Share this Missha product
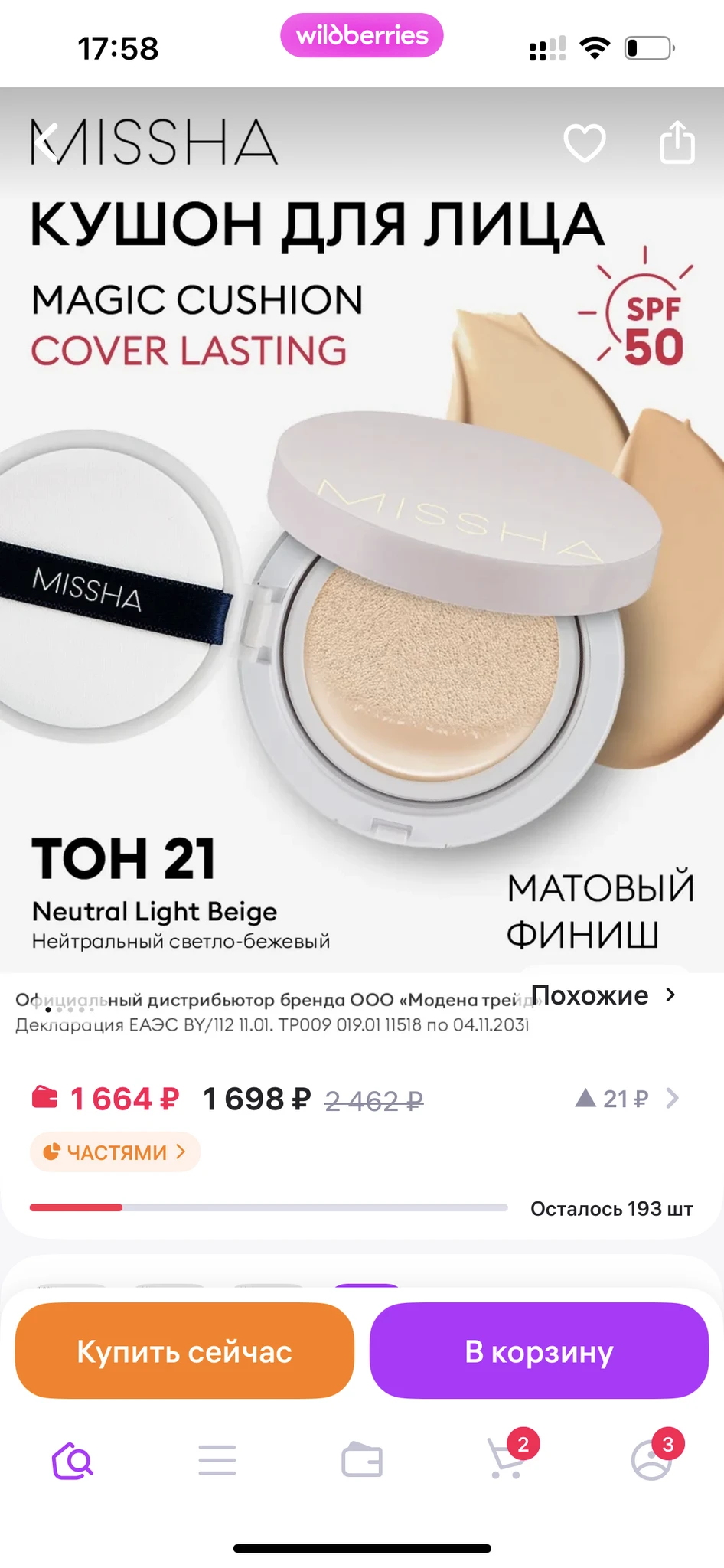The height and width of the screenshot is (1568, 724). (677, 142)
